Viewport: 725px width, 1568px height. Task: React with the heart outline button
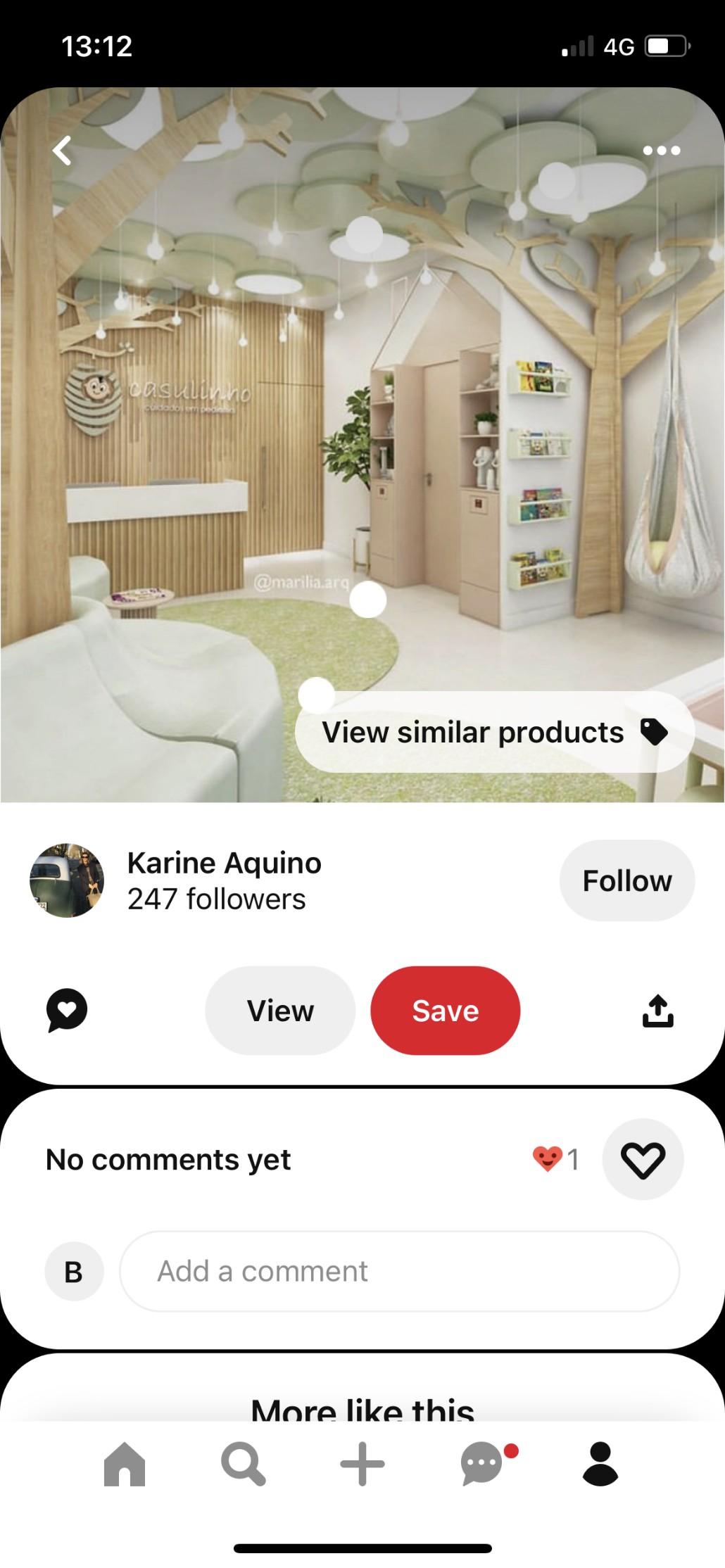642,1159
